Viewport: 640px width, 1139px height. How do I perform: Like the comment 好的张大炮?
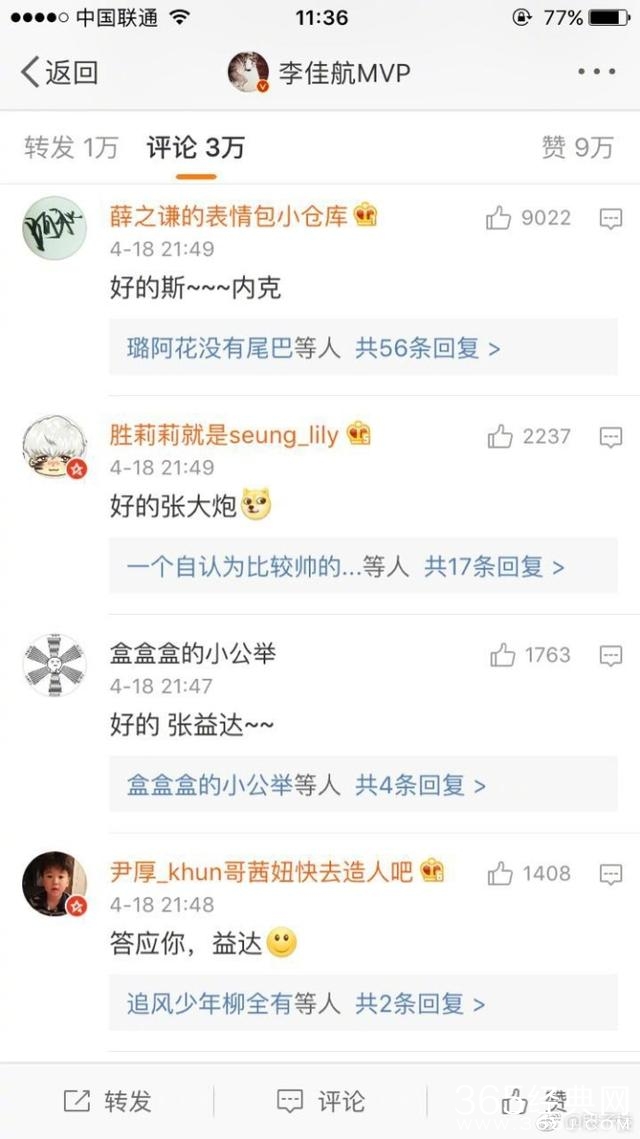[x=500, y=436]
